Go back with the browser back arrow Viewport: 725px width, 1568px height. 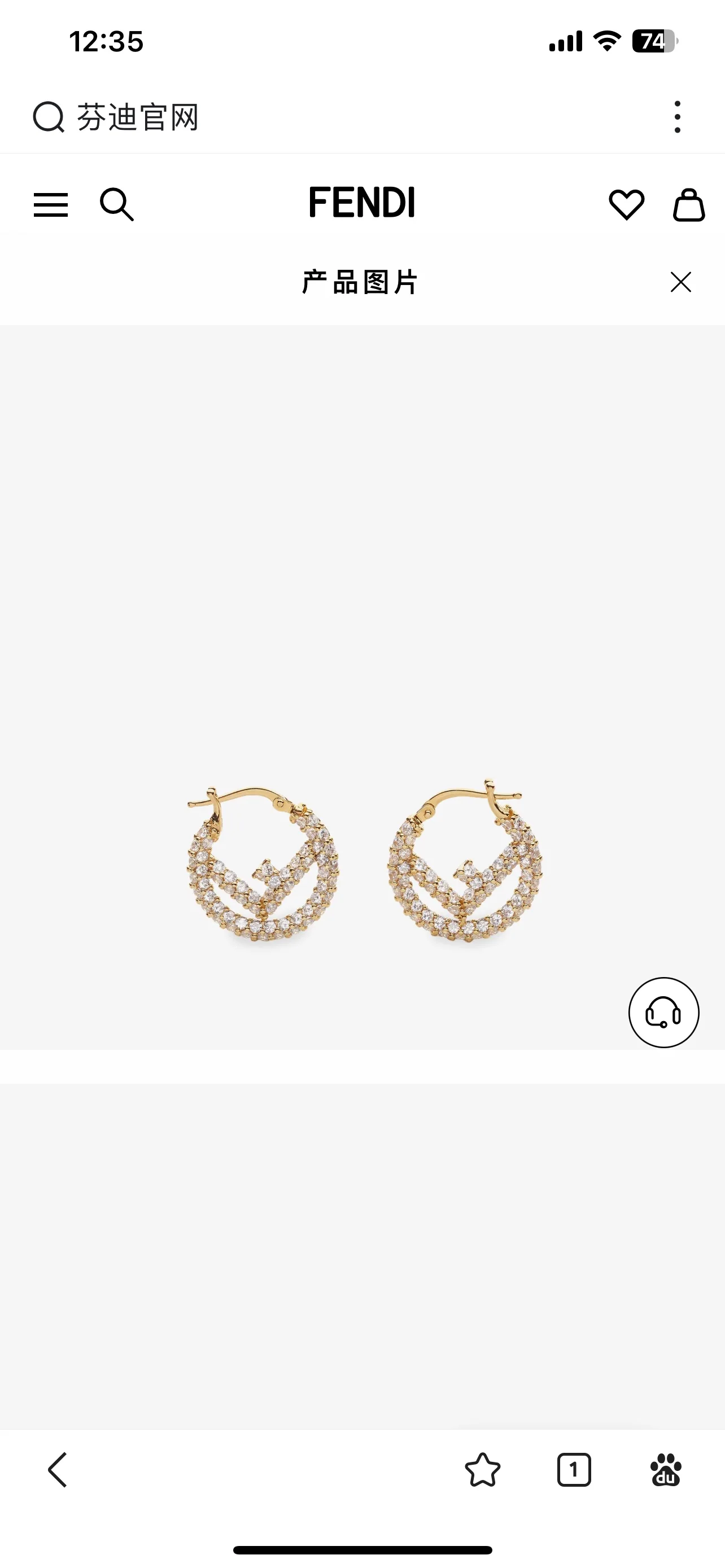pyautogui.click(x=57, y=1470)
